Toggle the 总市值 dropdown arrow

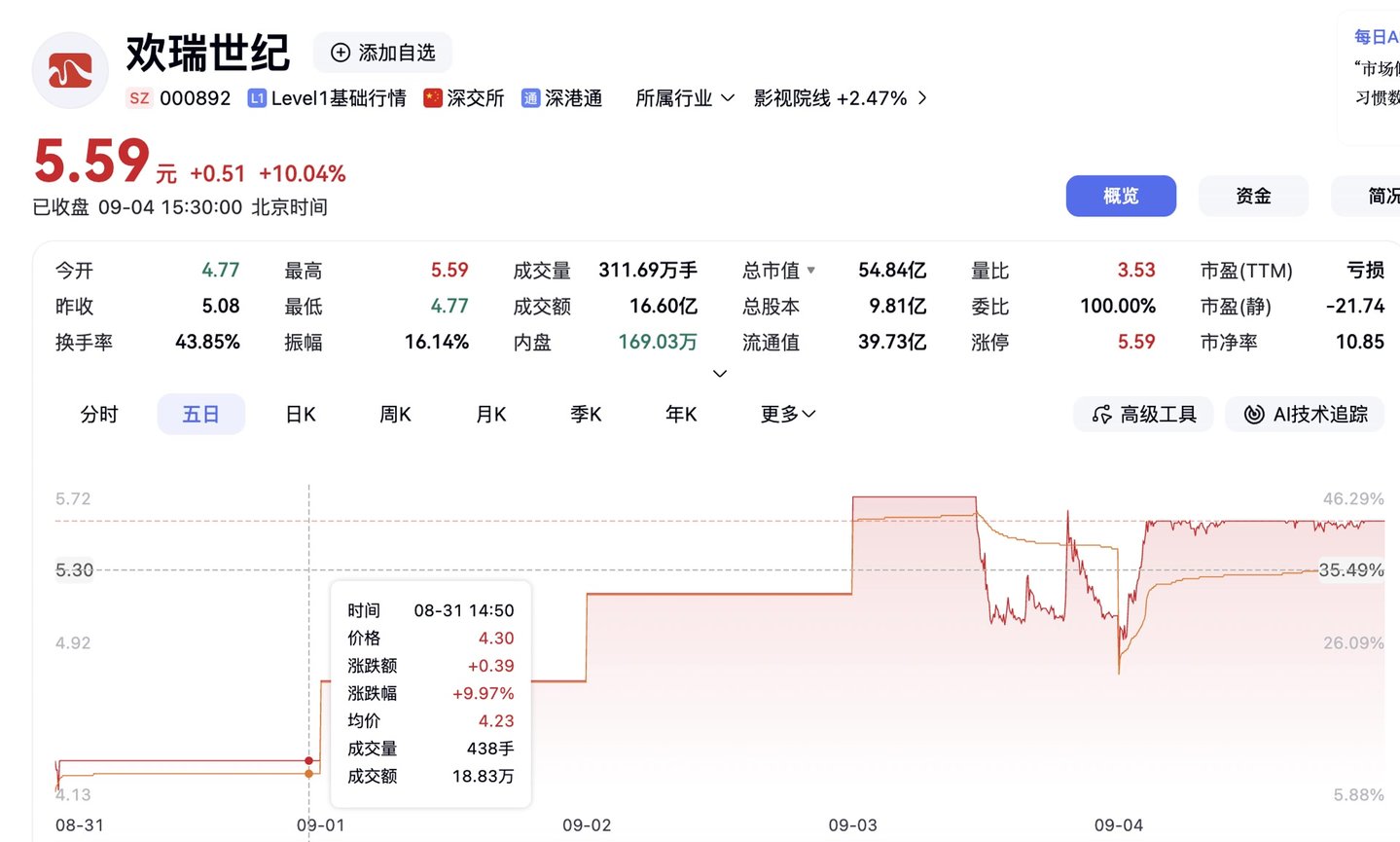coord(811,271)
